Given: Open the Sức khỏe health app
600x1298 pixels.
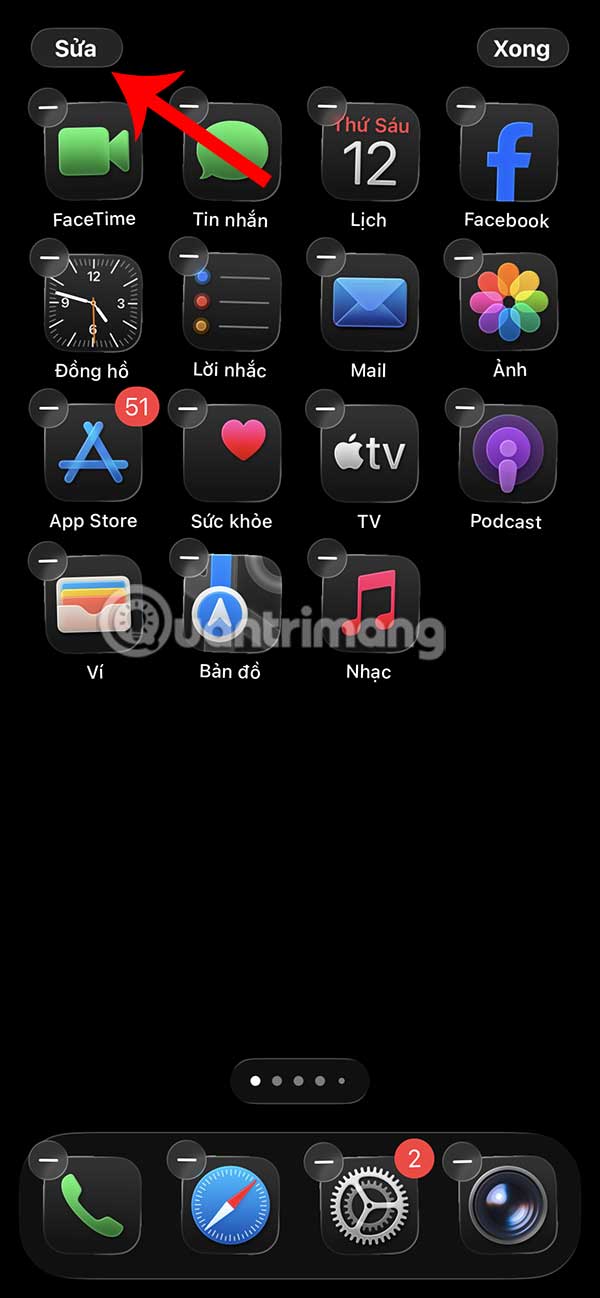Looking at the screenshot, I should click(231, 453).
